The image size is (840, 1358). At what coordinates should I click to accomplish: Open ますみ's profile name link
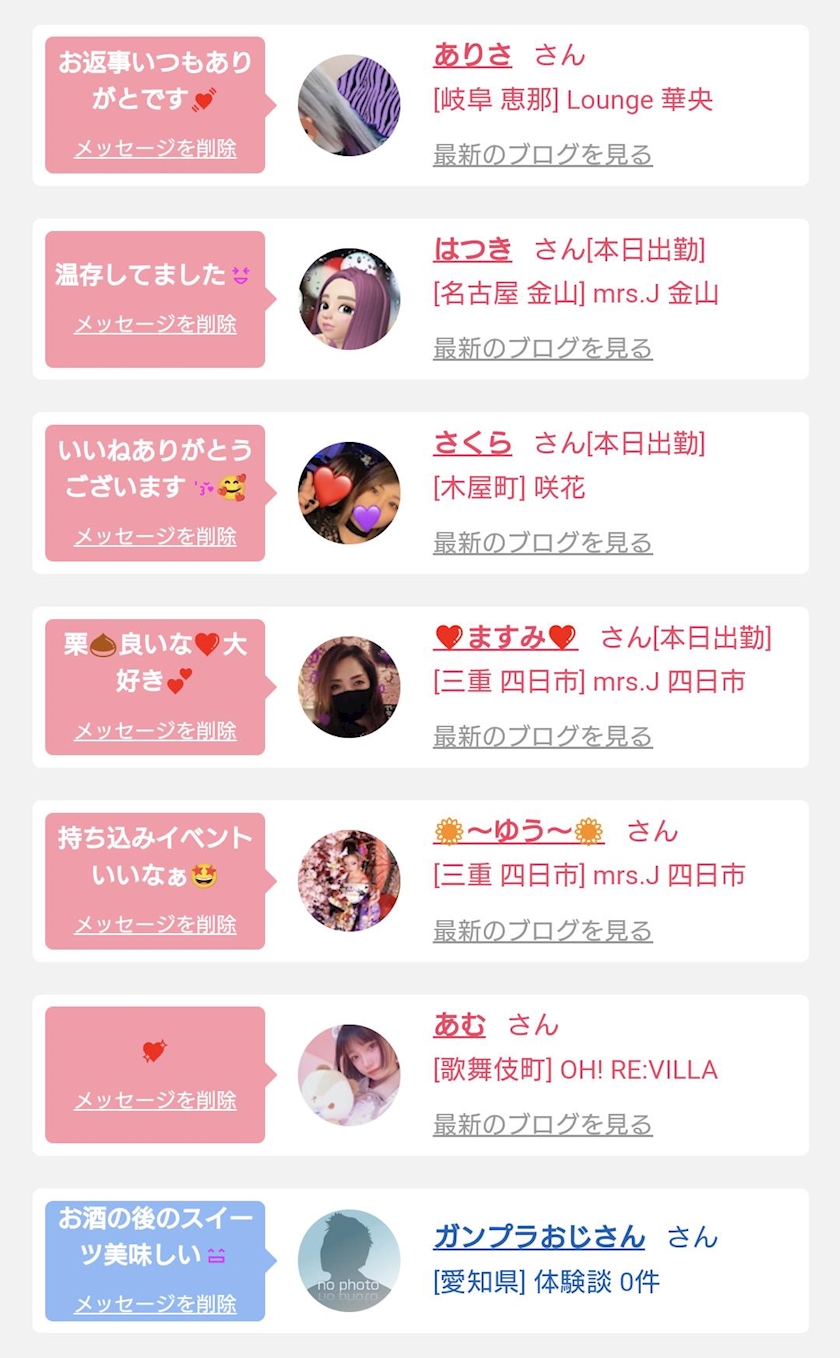(506, 637)
